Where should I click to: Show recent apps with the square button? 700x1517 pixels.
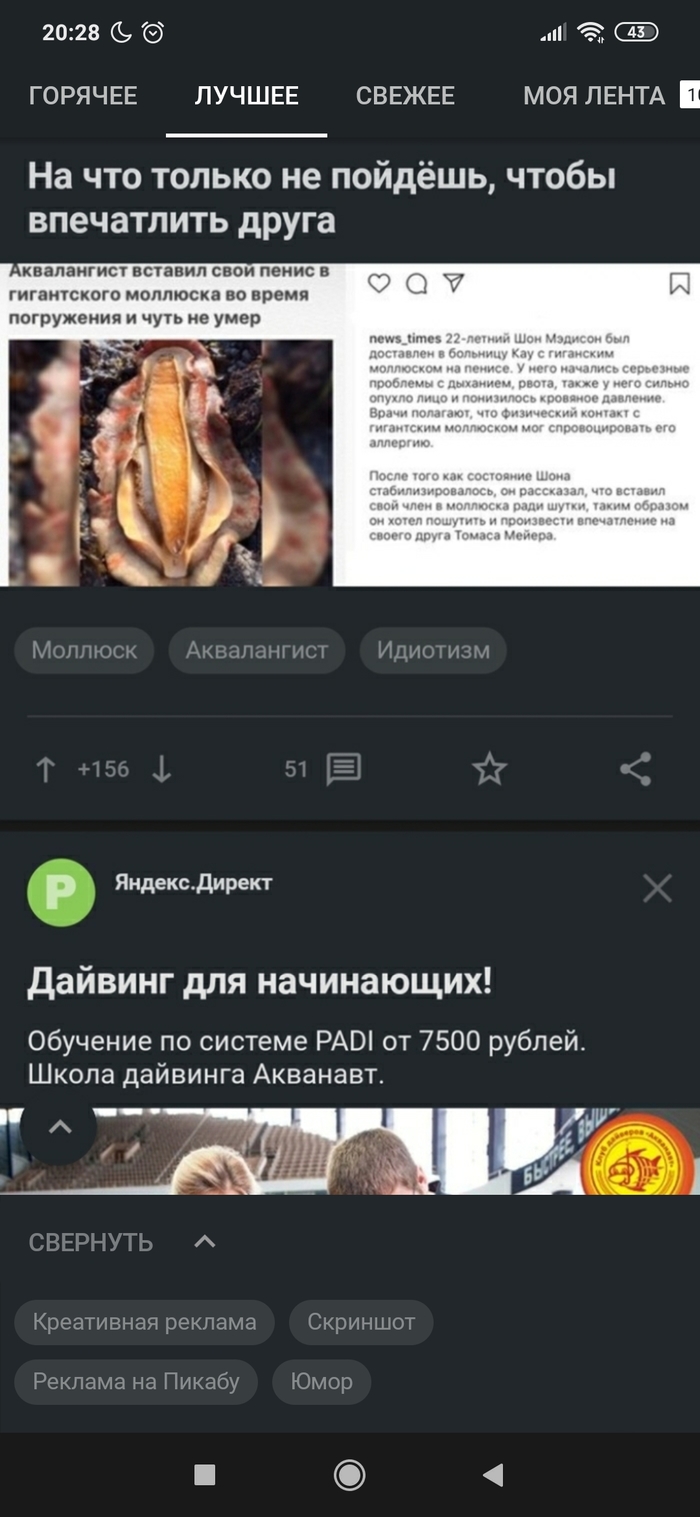coord(205,1474)
